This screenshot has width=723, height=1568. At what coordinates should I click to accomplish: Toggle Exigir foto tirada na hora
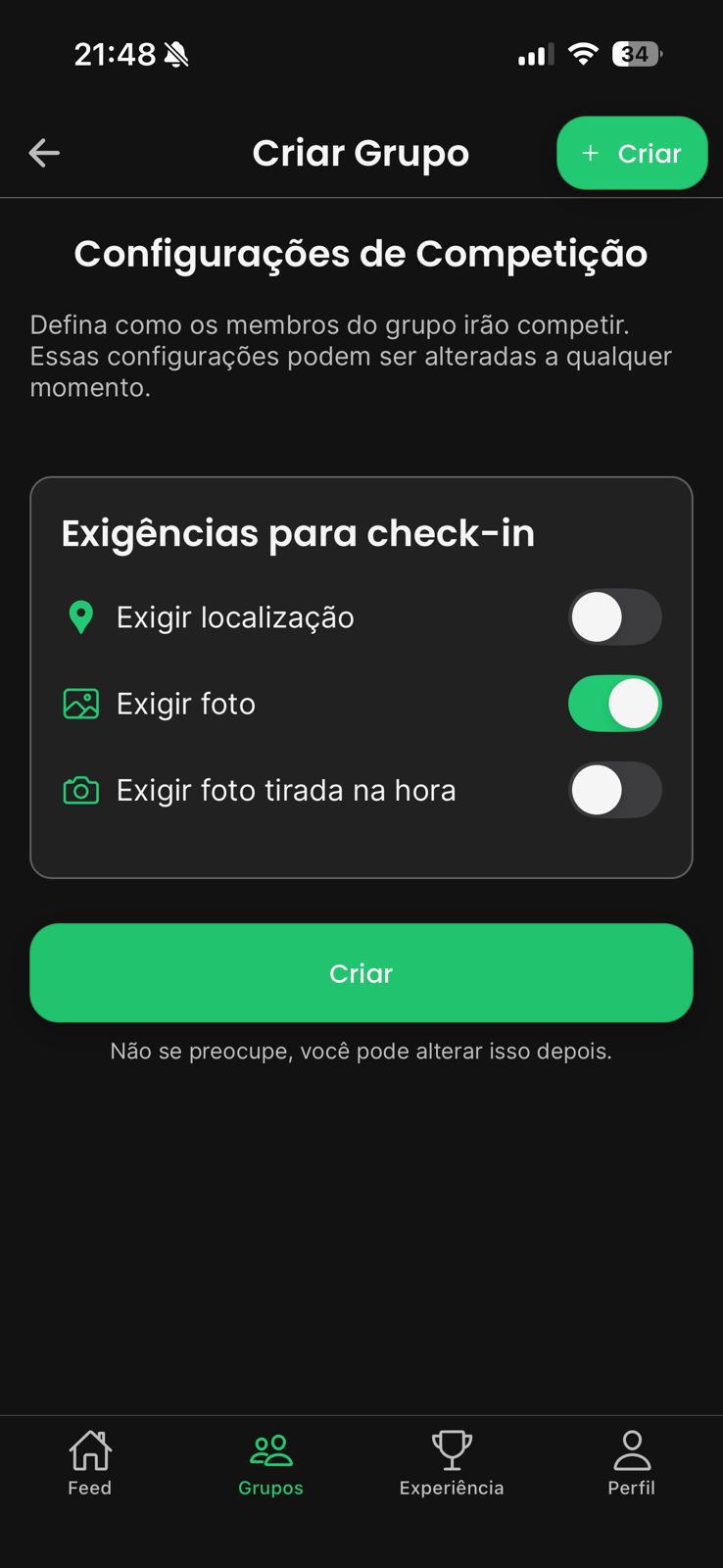click(x=615, y=790)
